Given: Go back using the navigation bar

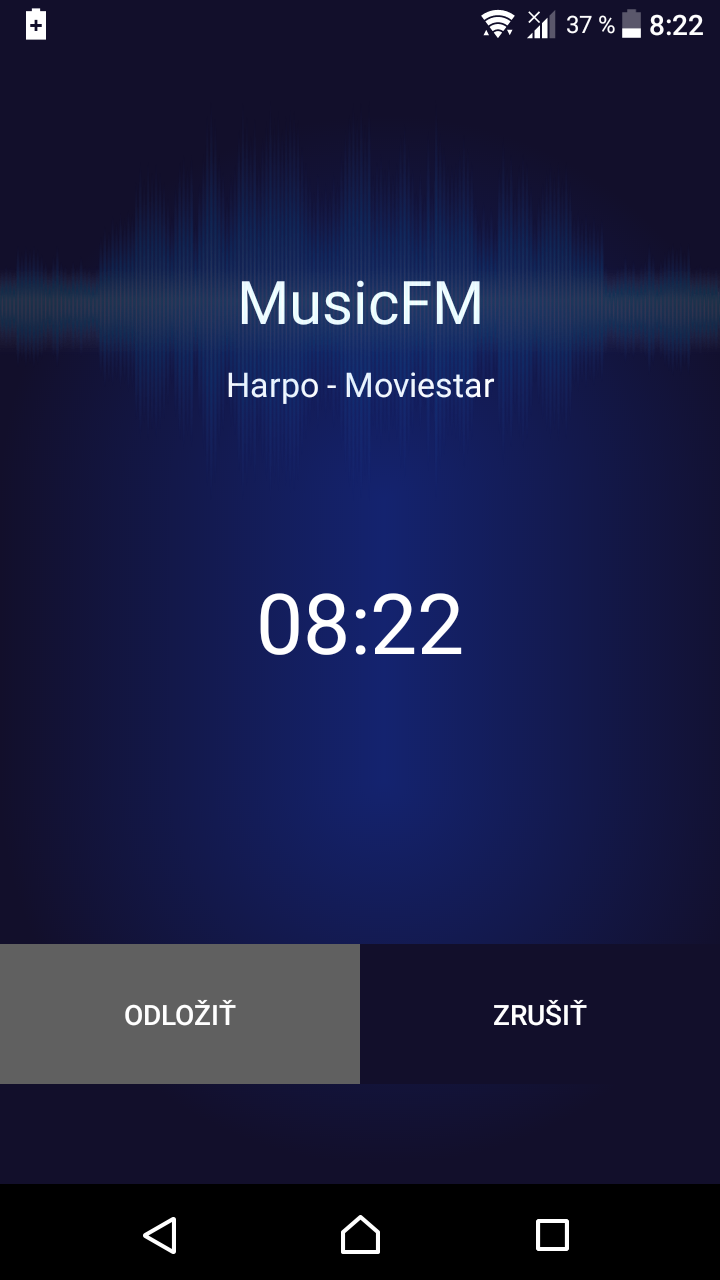Looking at the screenshot, I should click(x=160, y=1234).
